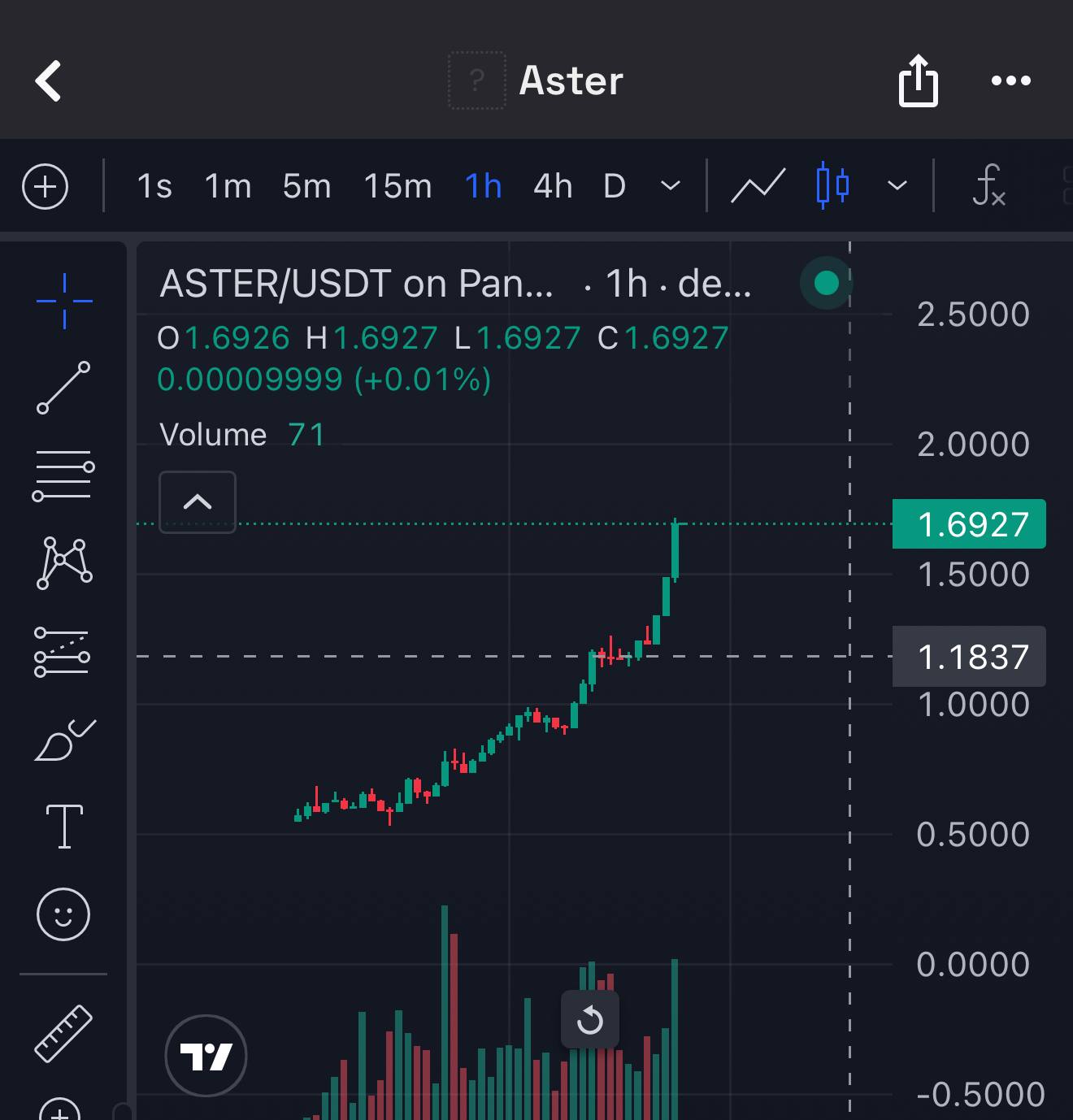
Task: Switch chart to 5m interval
Action: [306, 187]
